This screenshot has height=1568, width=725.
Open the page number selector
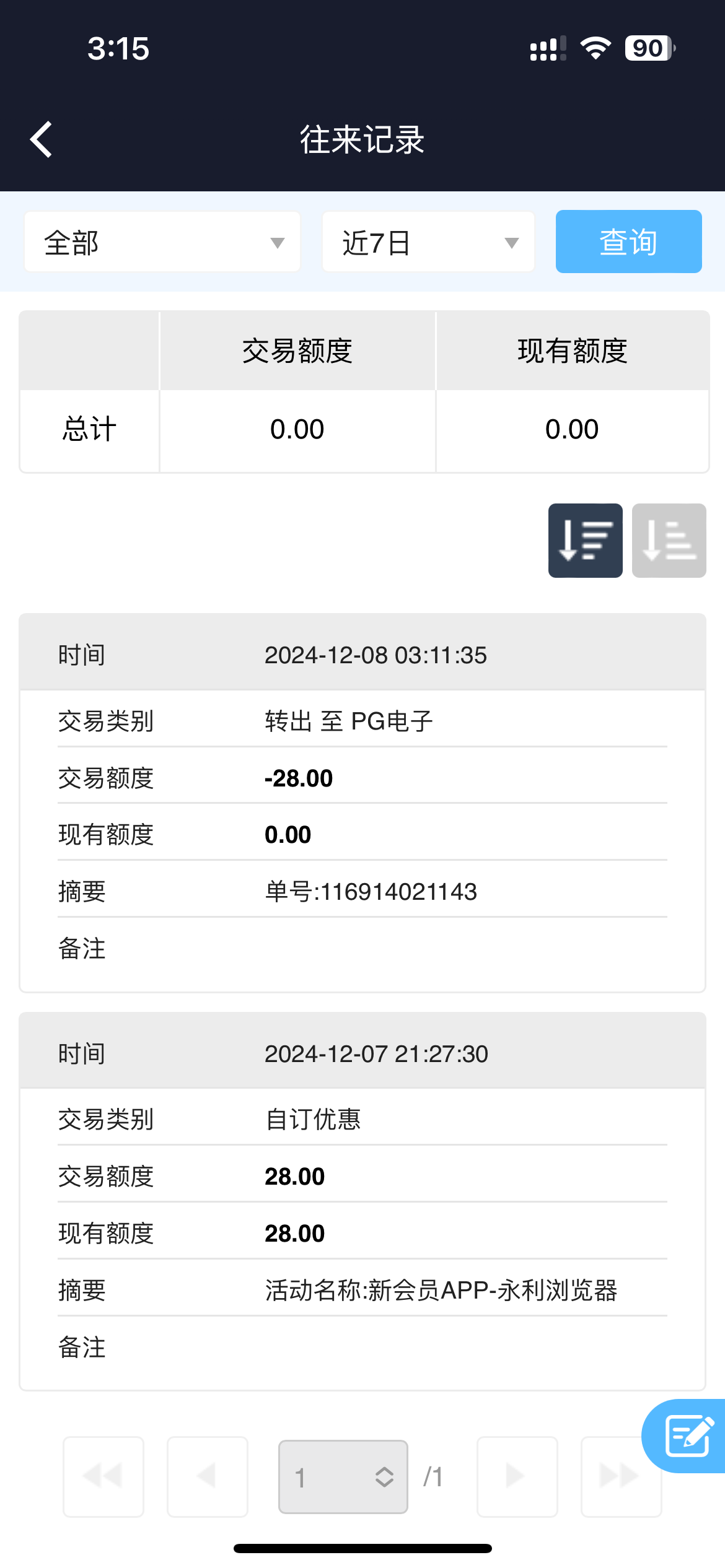pyautogui.click(x=343, y=1476)
